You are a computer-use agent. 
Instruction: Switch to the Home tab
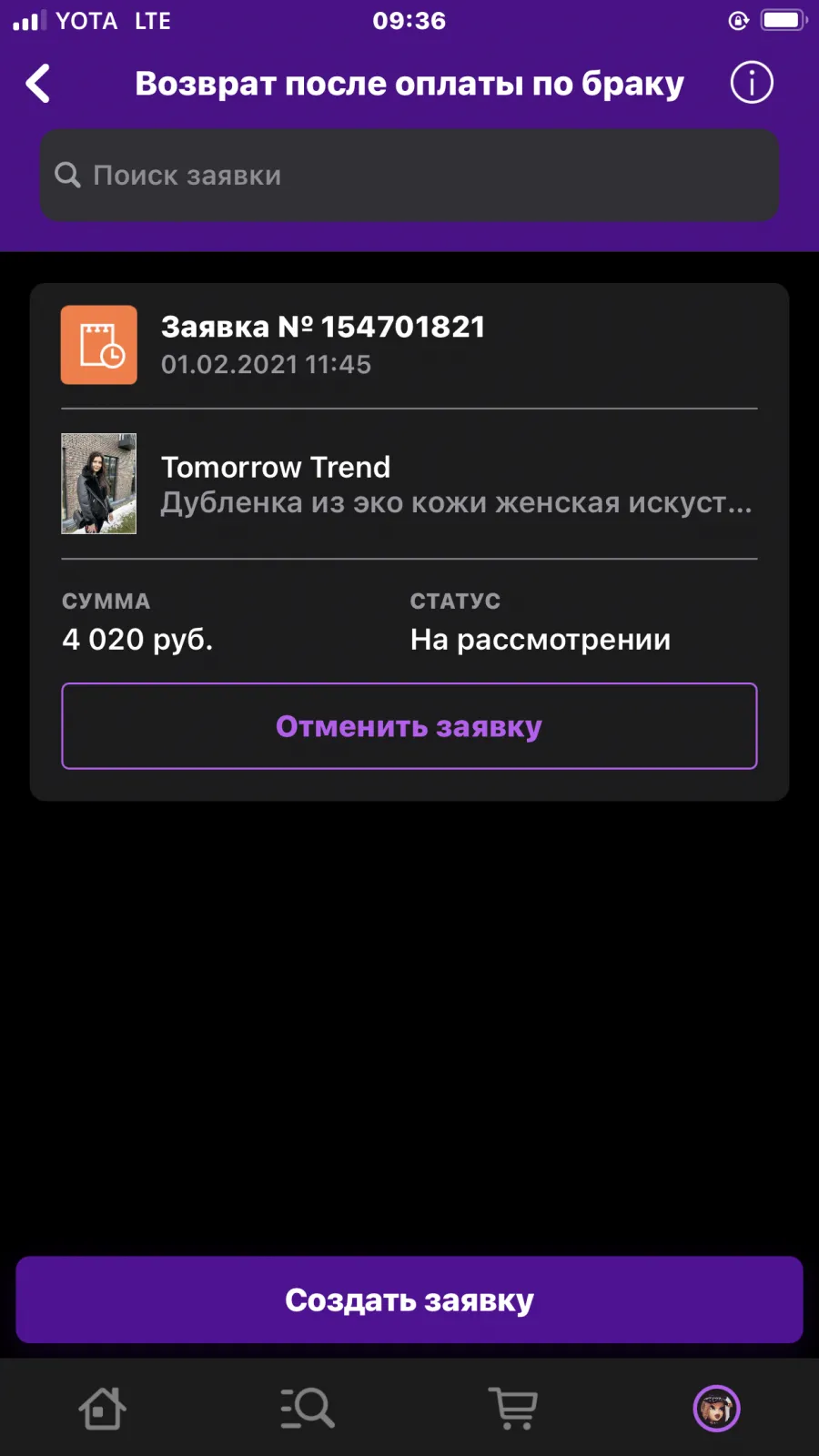tap(102, 1409)
